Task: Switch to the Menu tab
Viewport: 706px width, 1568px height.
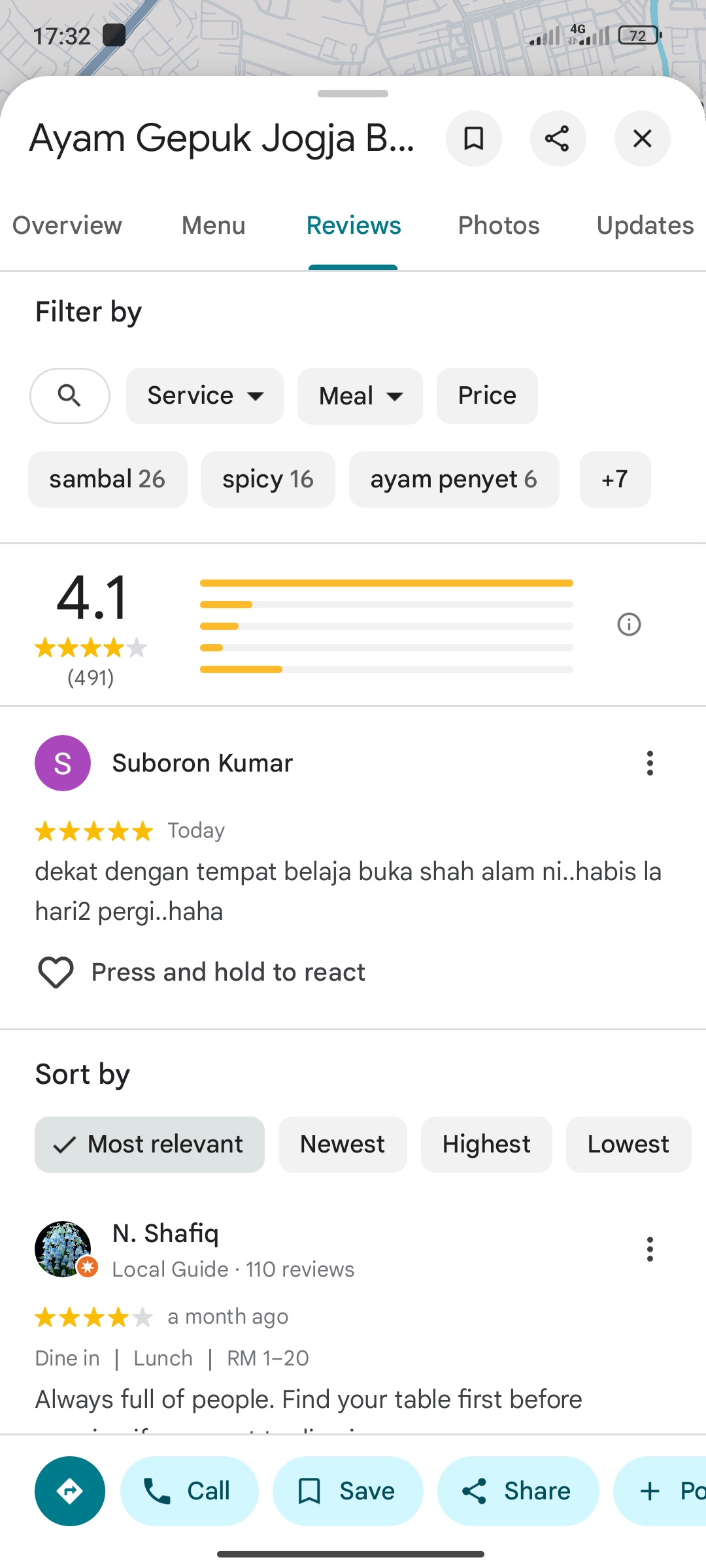Action: click(x=214, y=225)
